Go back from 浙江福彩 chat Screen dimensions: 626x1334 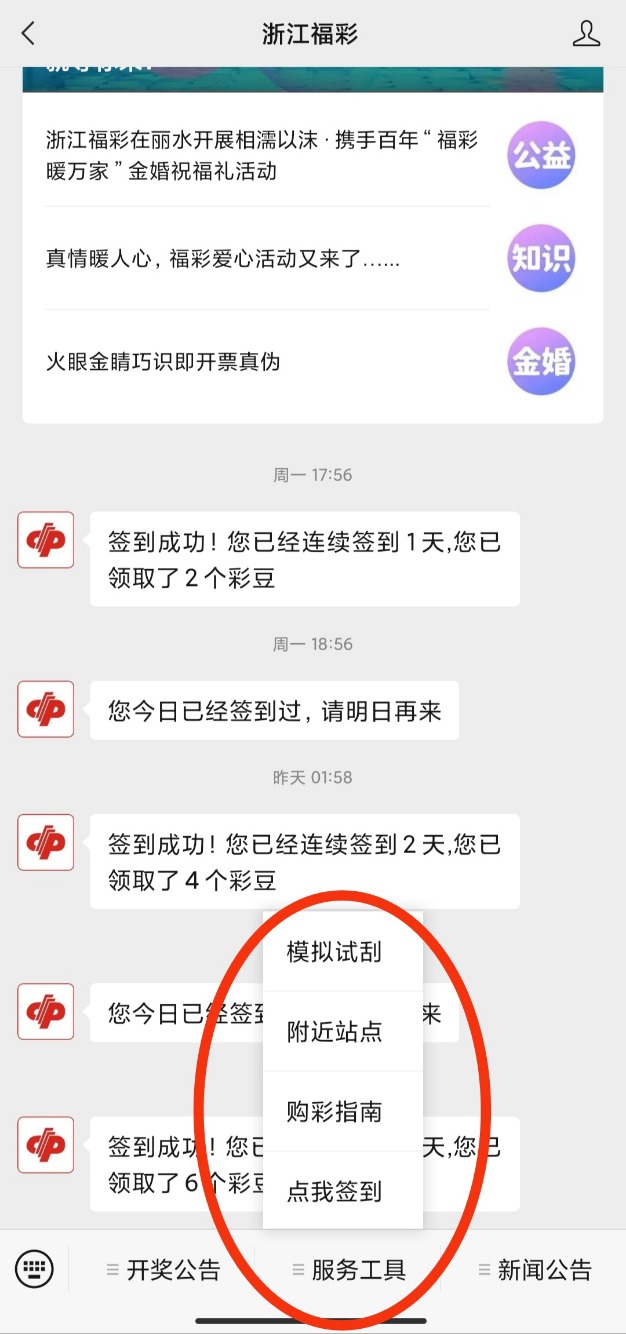coord(28,34)
